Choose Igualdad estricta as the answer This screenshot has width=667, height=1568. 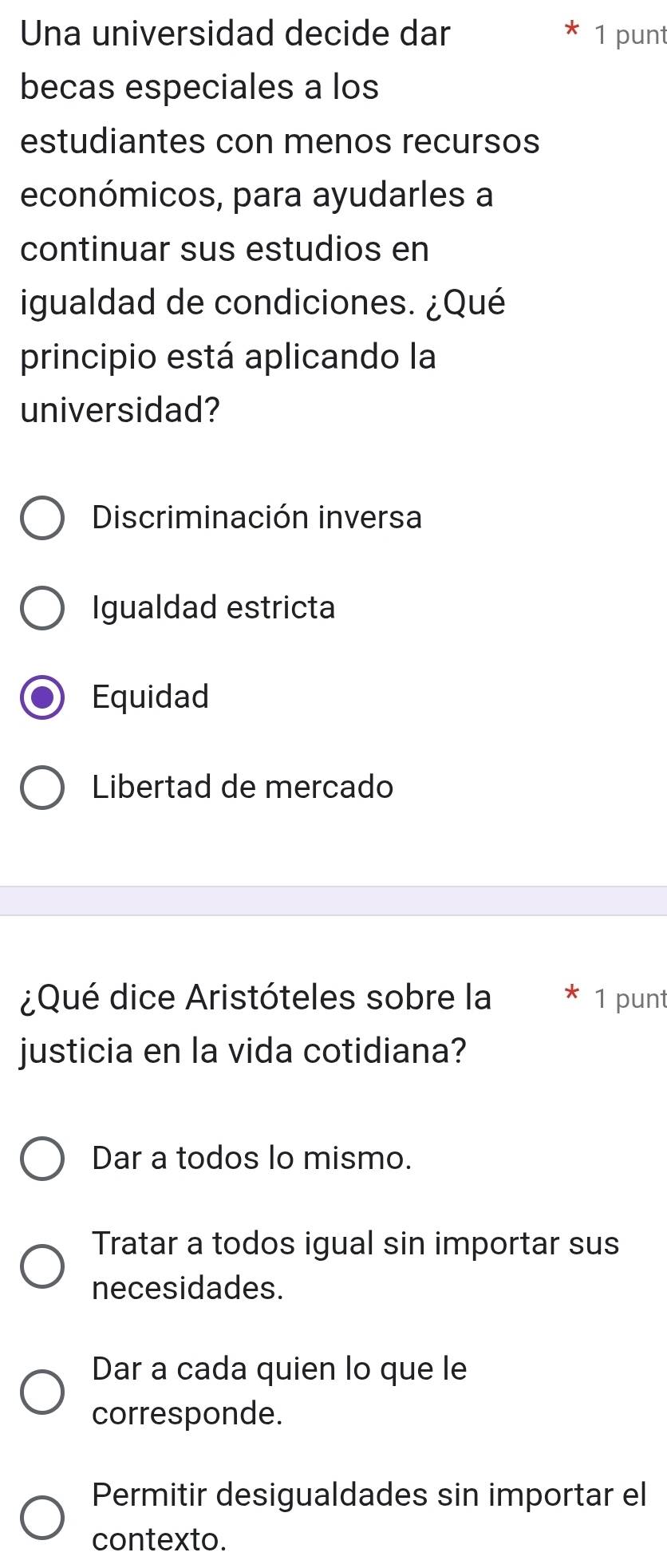pyautogui.click(x=42, y=609)
